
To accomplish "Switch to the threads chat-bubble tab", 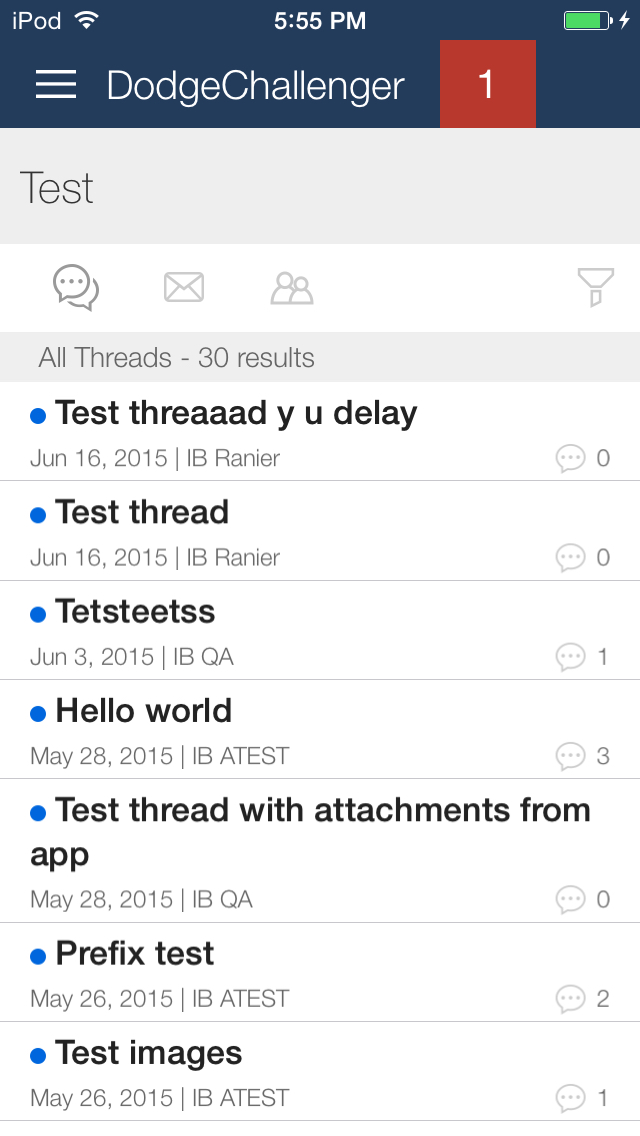I will (x=76, y=288).
